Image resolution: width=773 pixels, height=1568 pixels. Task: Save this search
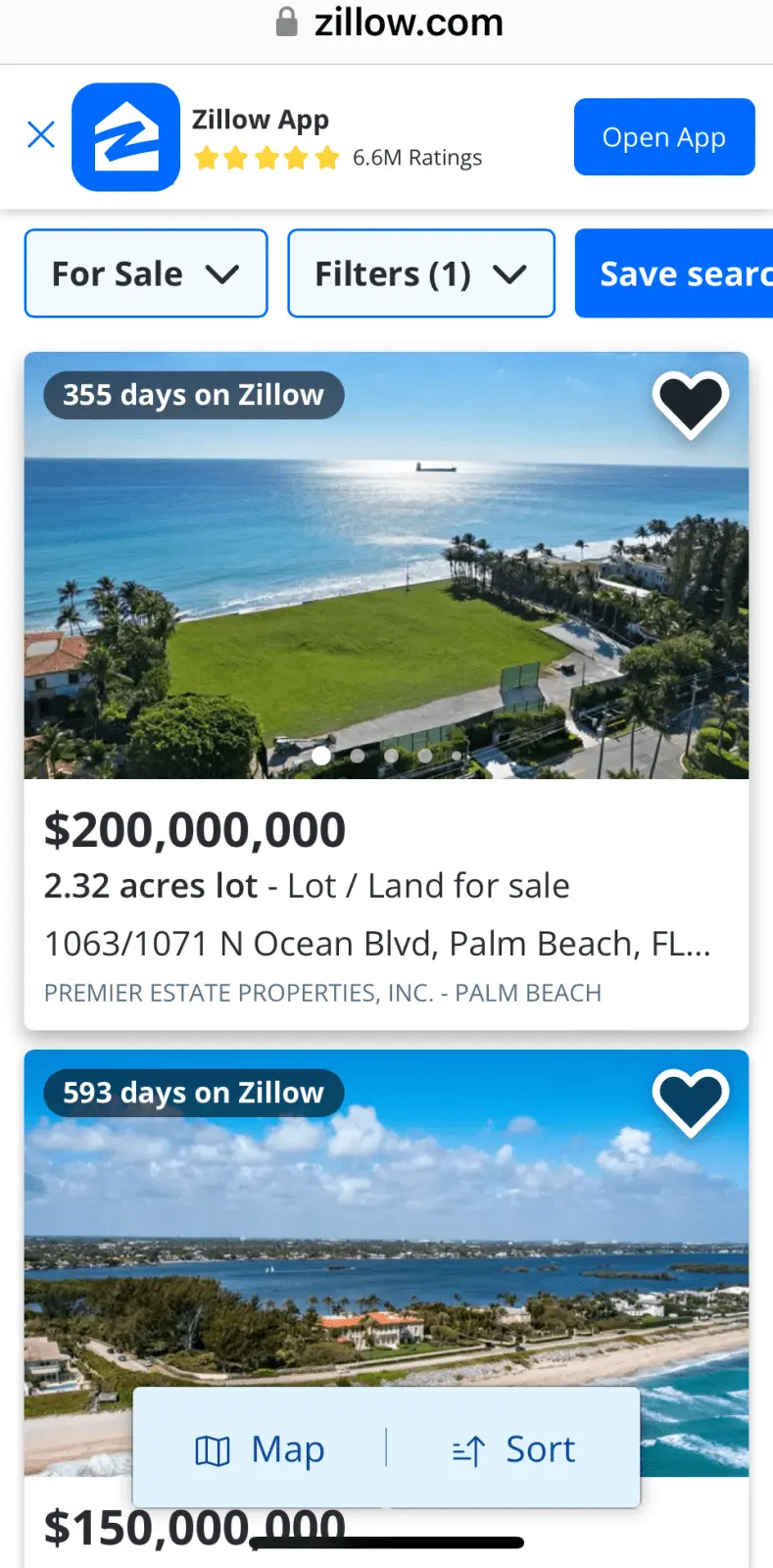(676, 273)
